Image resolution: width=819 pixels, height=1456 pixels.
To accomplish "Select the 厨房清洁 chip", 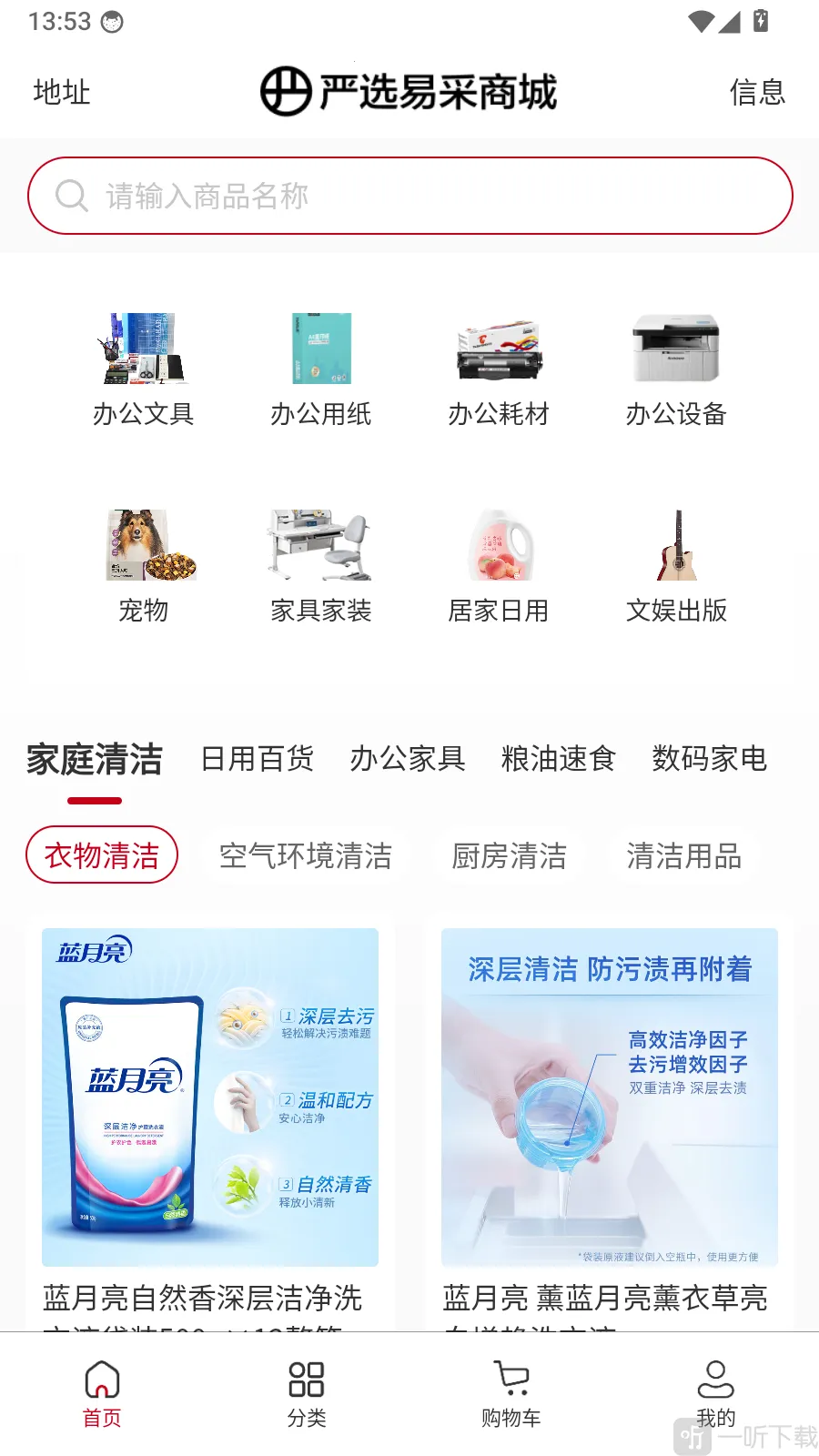I will coord(510,855).
